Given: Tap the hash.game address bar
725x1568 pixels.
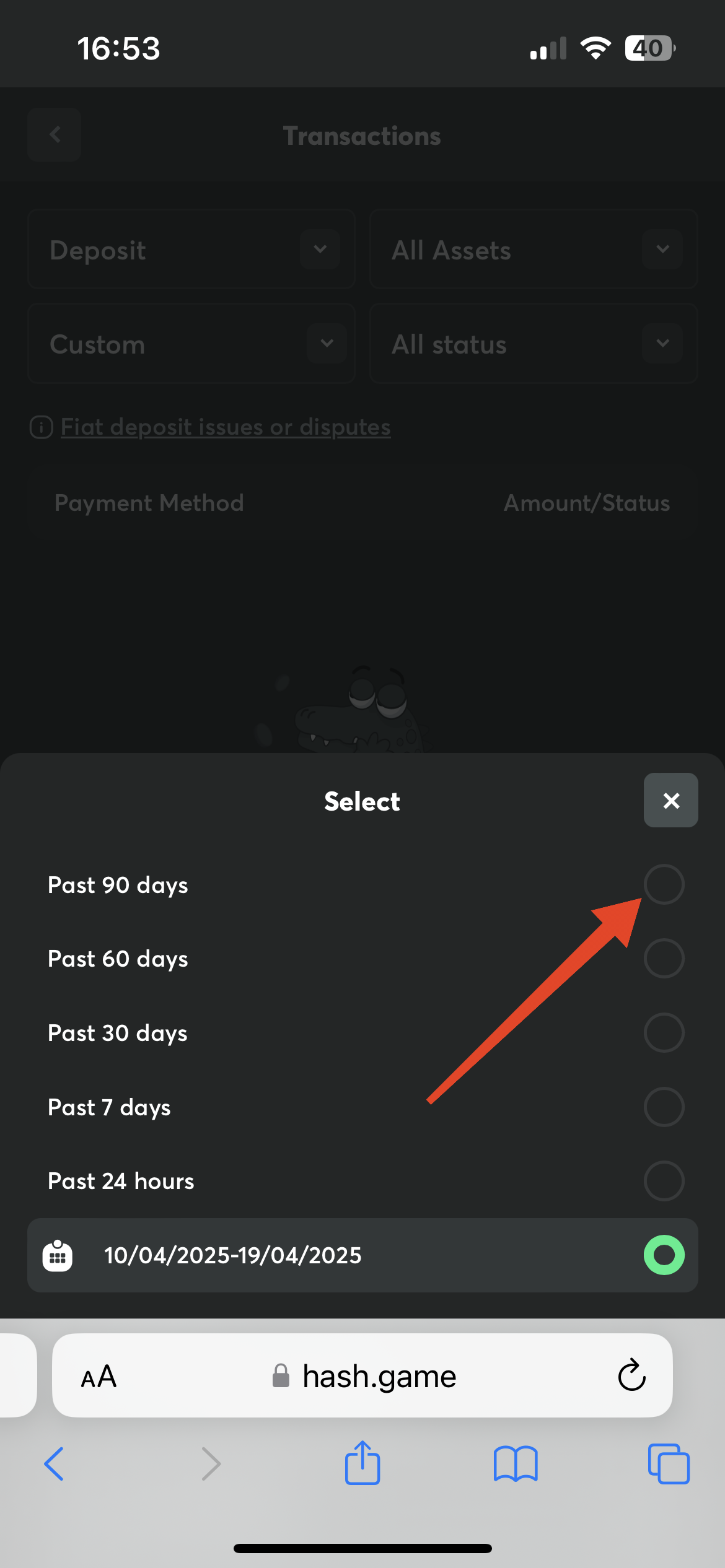Looking at the screenshot, I should (362, 1375).
